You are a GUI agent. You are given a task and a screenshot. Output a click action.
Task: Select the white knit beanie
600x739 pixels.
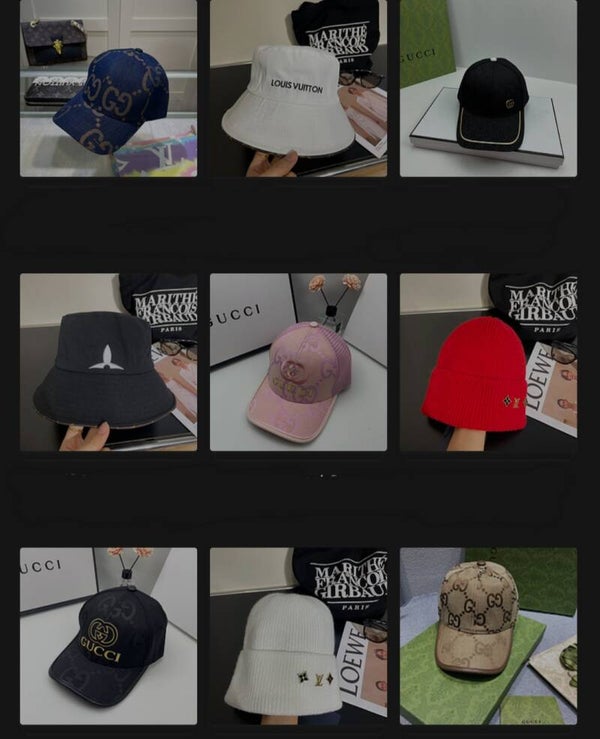point(298,636)
